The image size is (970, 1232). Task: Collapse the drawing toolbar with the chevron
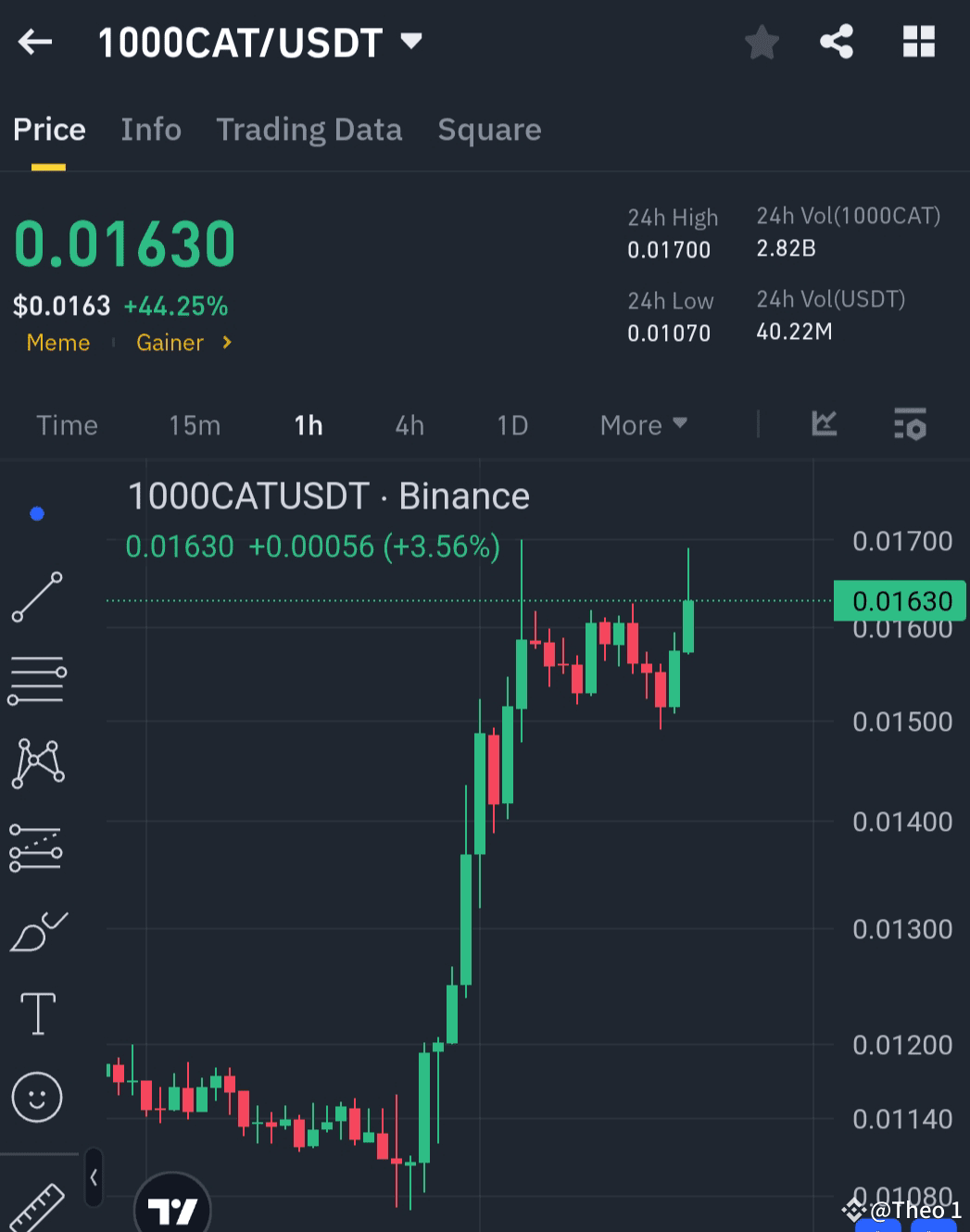(93, 1177)
